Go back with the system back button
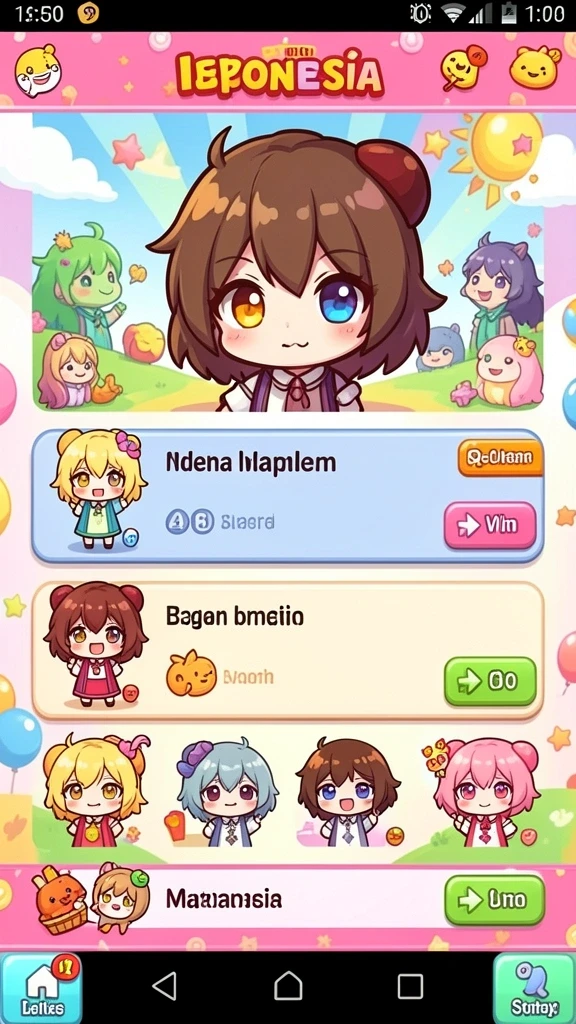 point(164,985)
